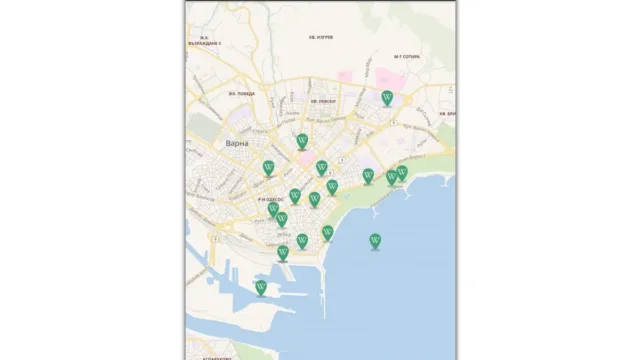The width and height of the screenshot is (640, 360).
Task: Open the marker closest to the Варна label
Action: click(269, 168)
